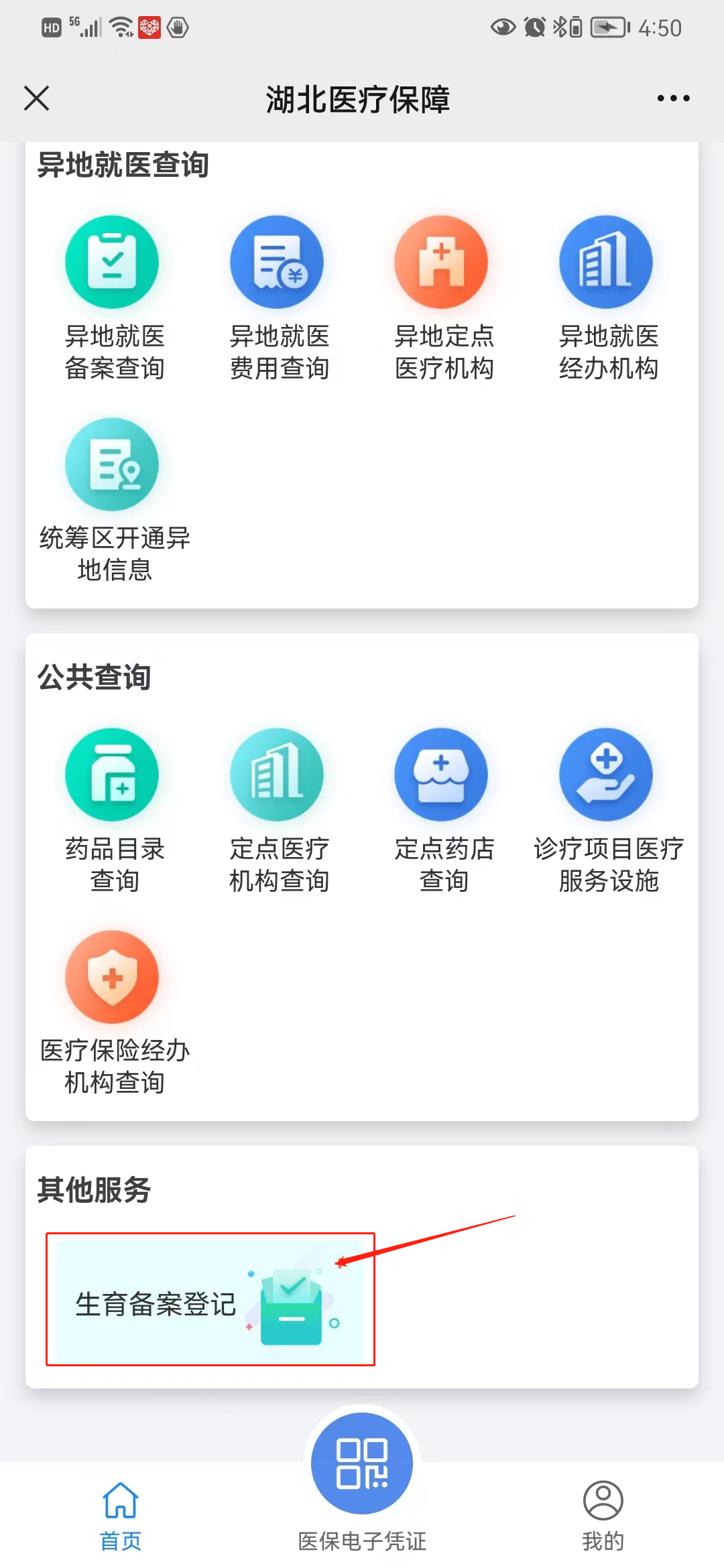
Task: Close the 湖北医疗保障 mini program
Action: [x=37, y=99]
